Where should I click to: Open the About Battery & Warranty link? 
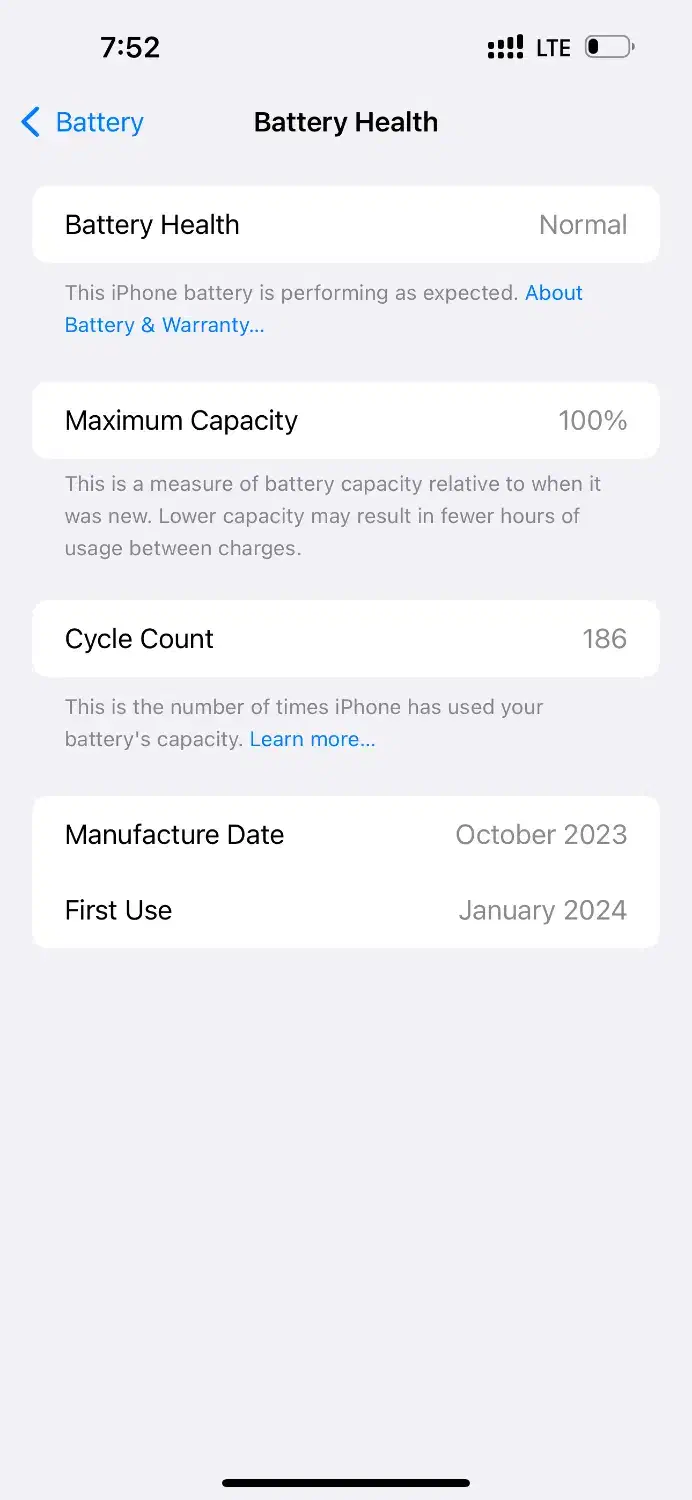(x=164, y=325)
